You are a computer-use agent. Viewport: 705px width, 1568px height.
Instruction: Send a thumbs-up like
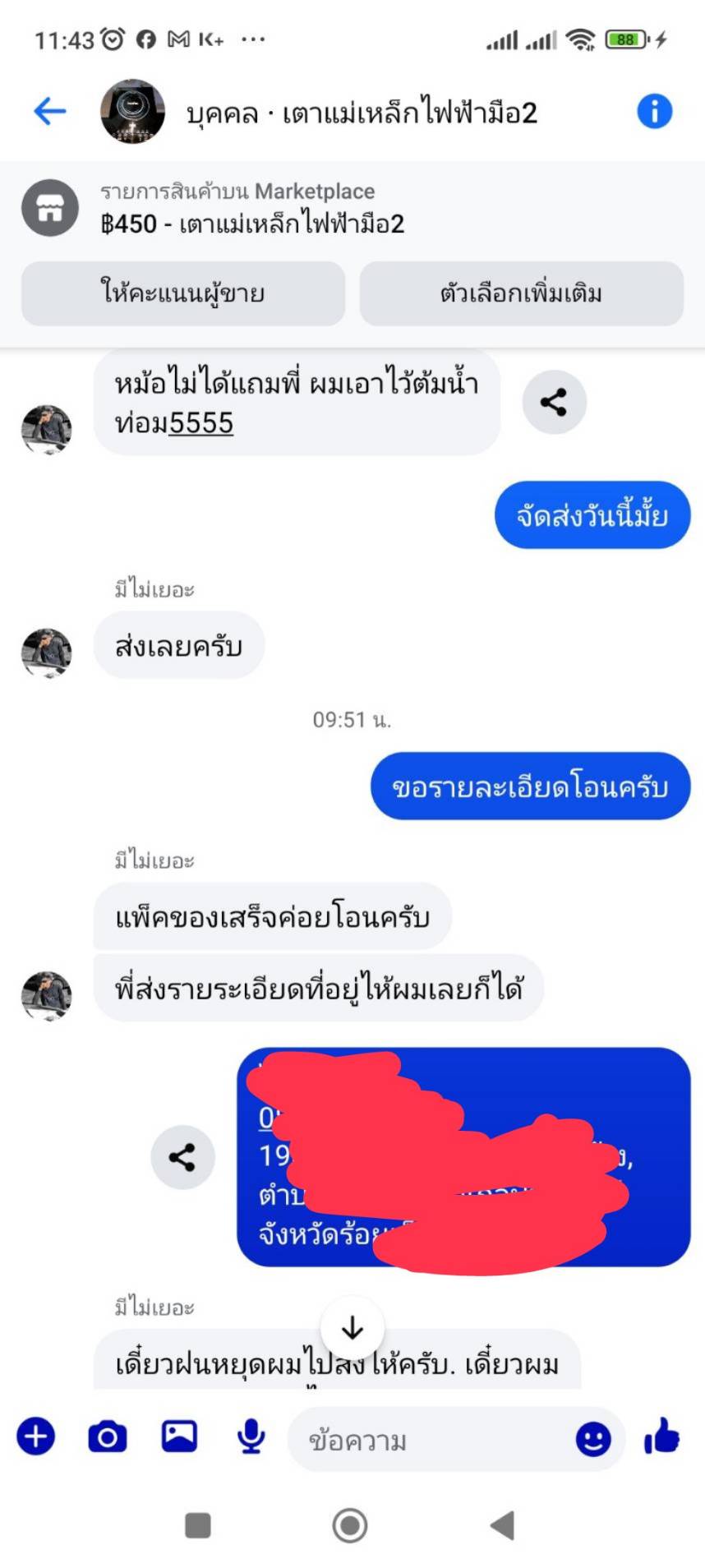pos(662,1437)
